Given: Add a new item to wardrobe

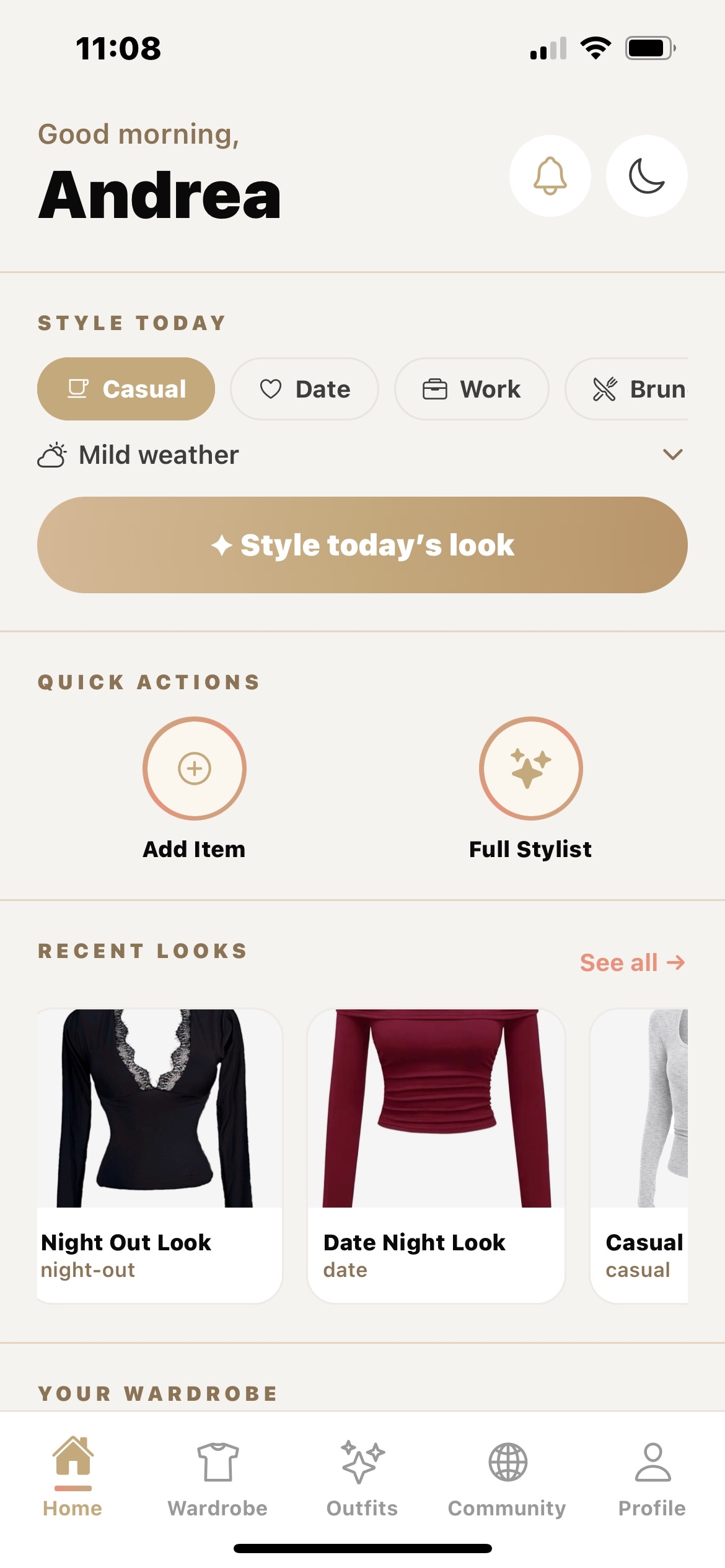Looking at the screenshot, I should [195, 769].
